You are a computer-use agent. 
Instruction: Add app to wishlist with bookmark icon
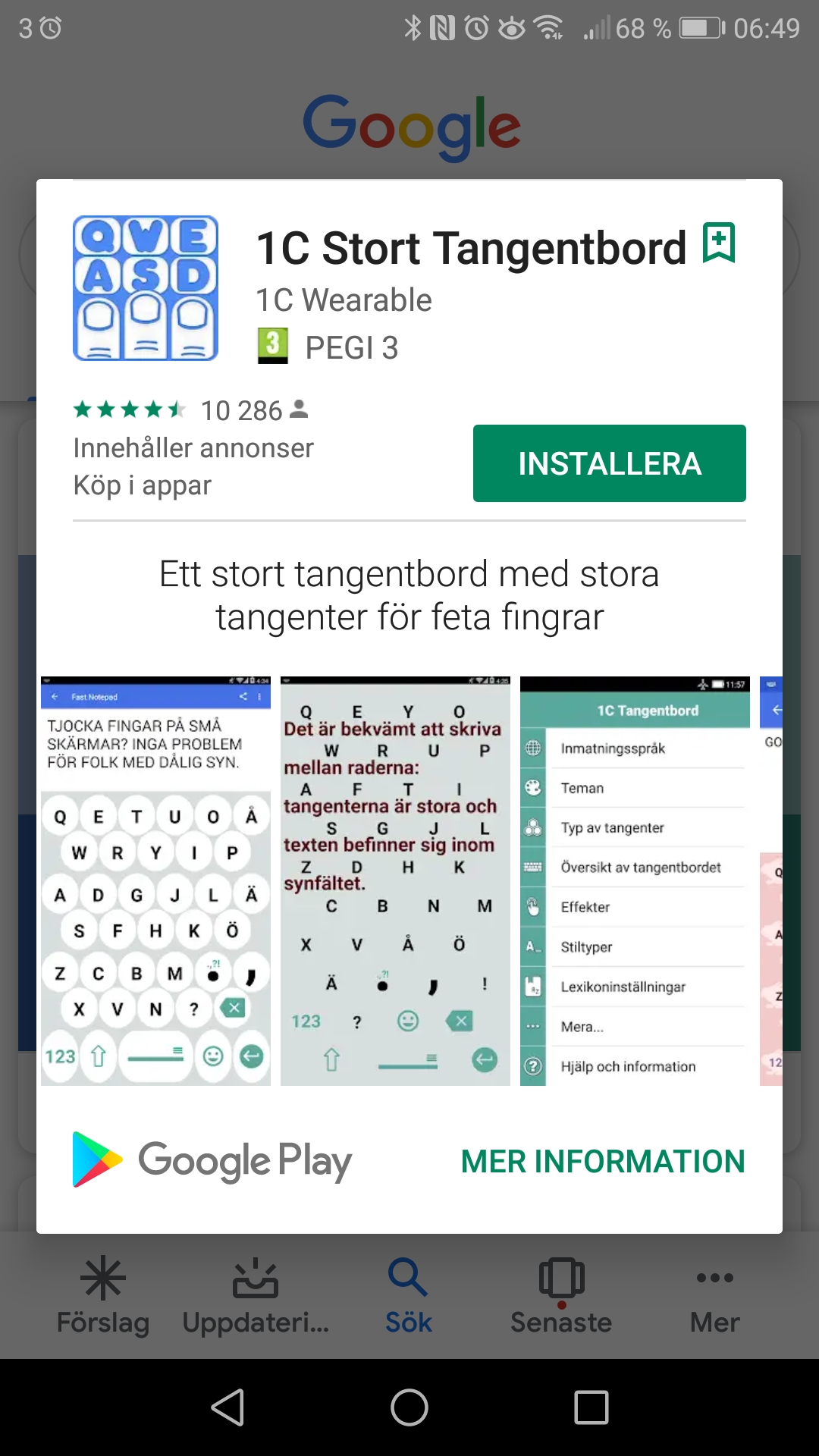coord(718,243)
